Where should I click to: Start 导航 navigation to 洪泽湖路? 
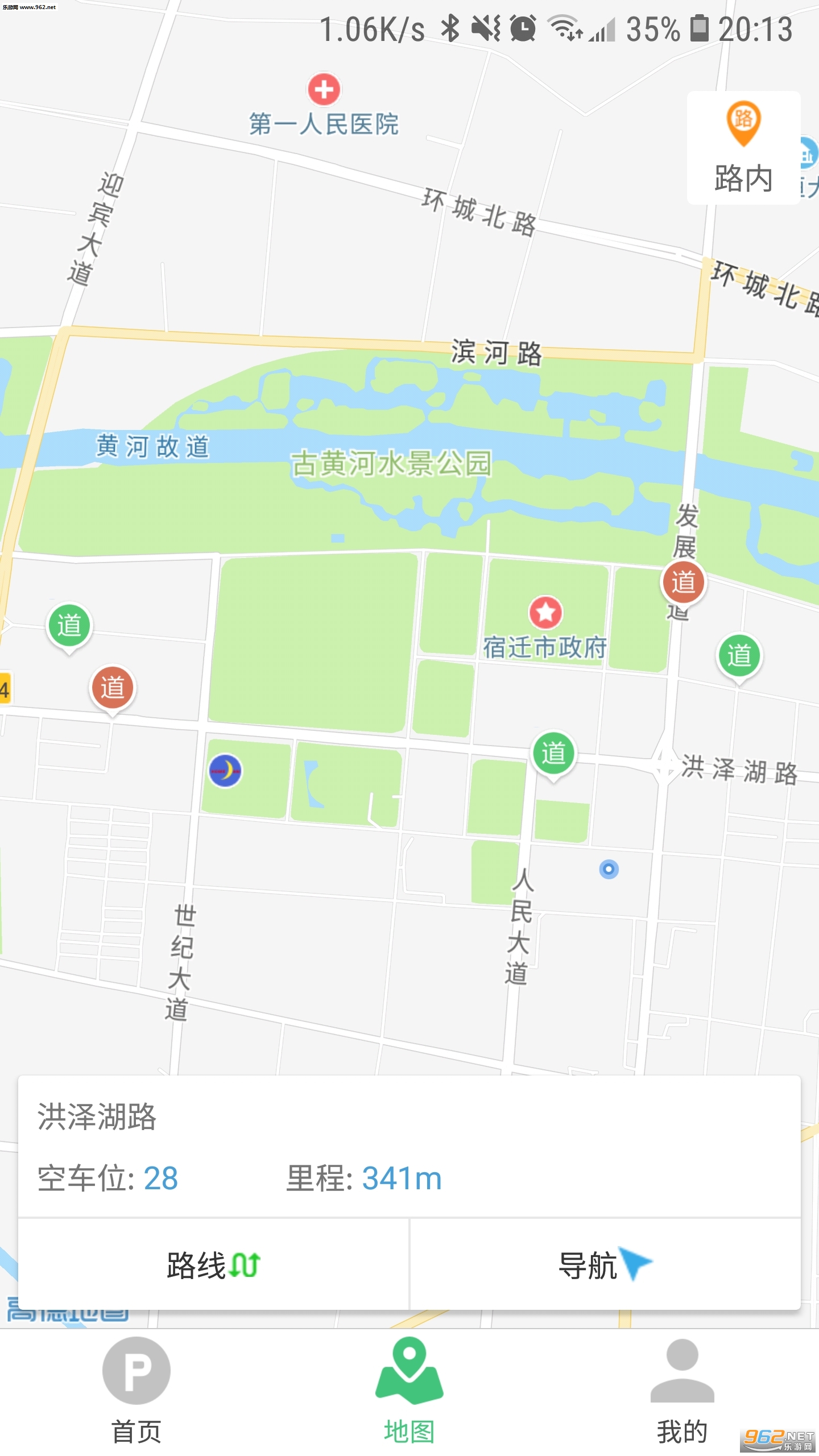pyautogui.click(x=605, y=1265)
